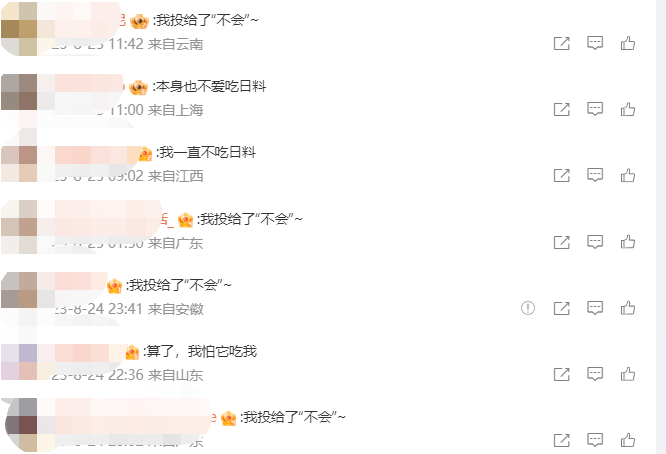Like the comment from 安徽
666x454 pixels.
pos(628,308)
